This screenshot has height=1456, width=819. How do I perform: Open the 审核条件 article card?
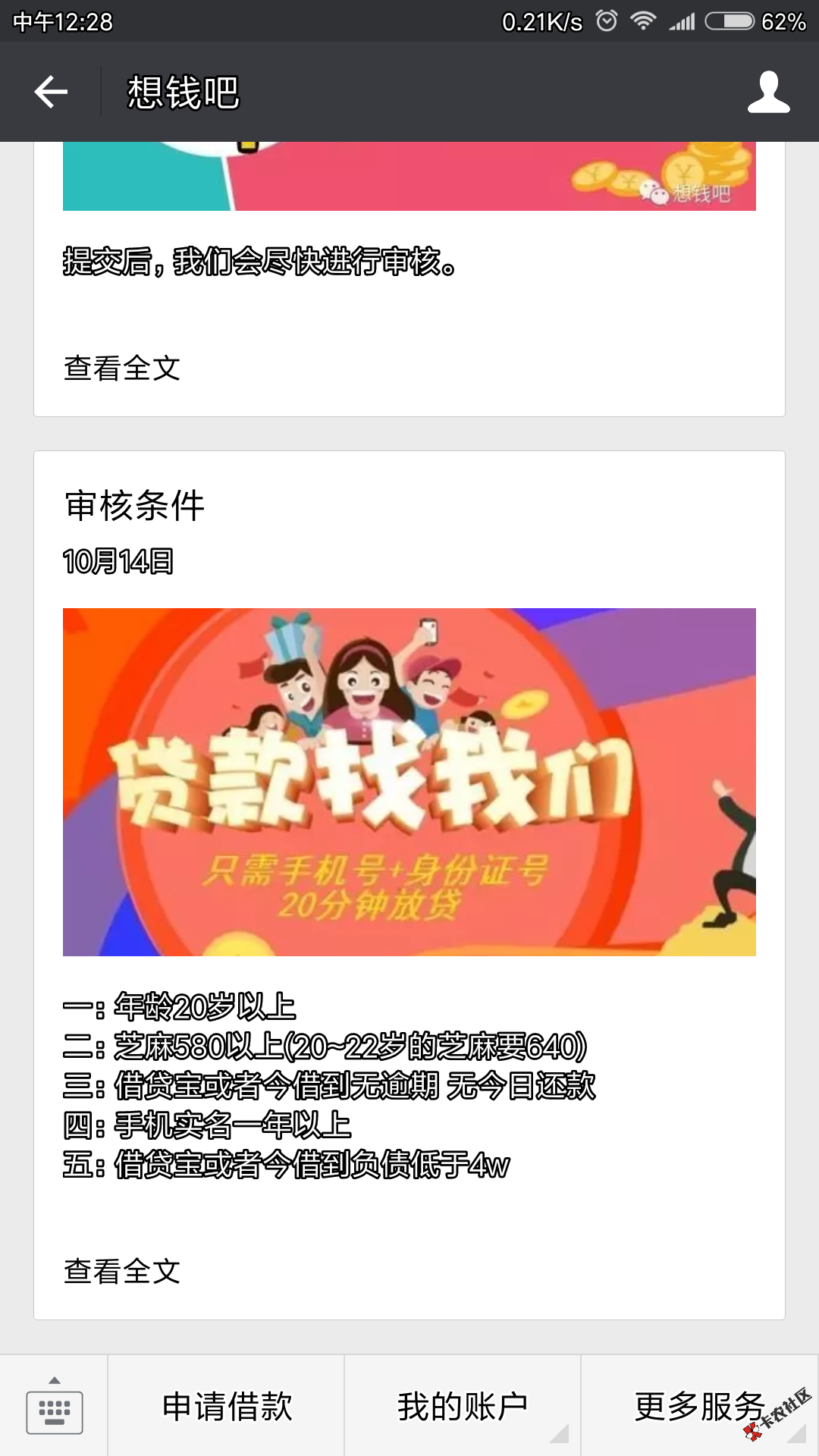pos(135,506)
